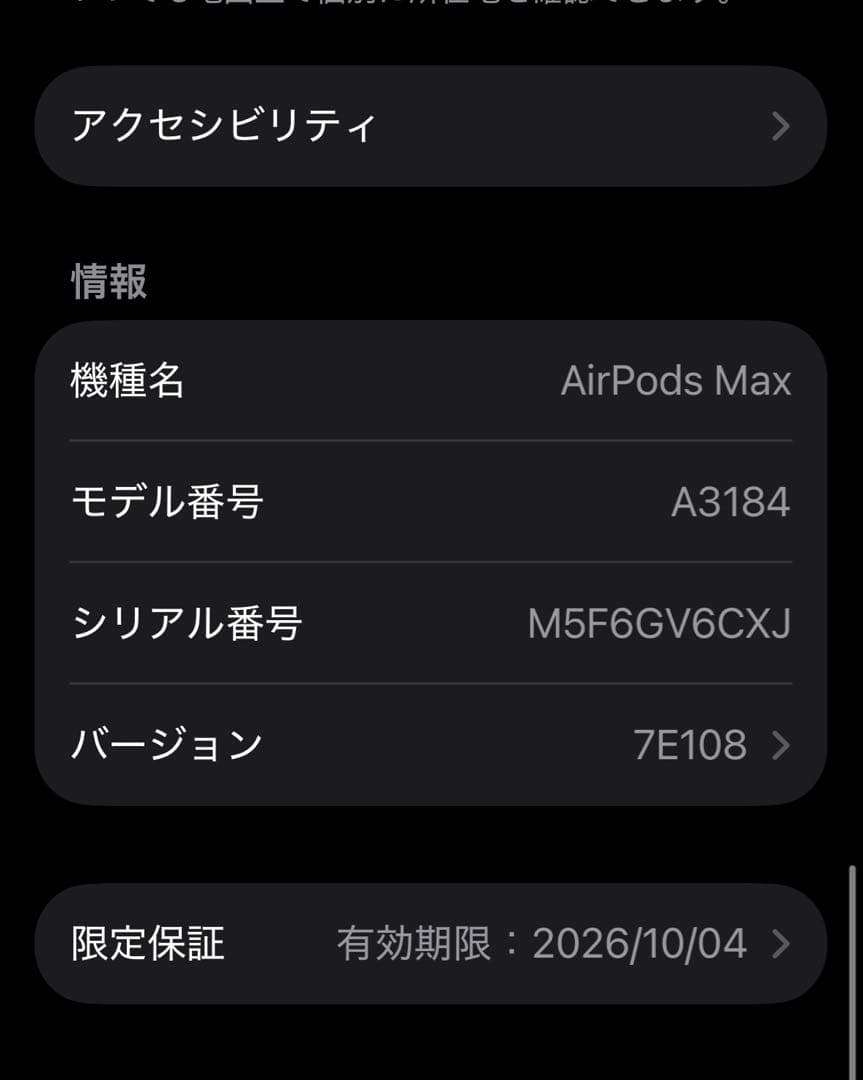Screen dimensions: 863x1080
Task: Select the serial number M5F6GV6CXJ
Action: (x=657, y=622)
